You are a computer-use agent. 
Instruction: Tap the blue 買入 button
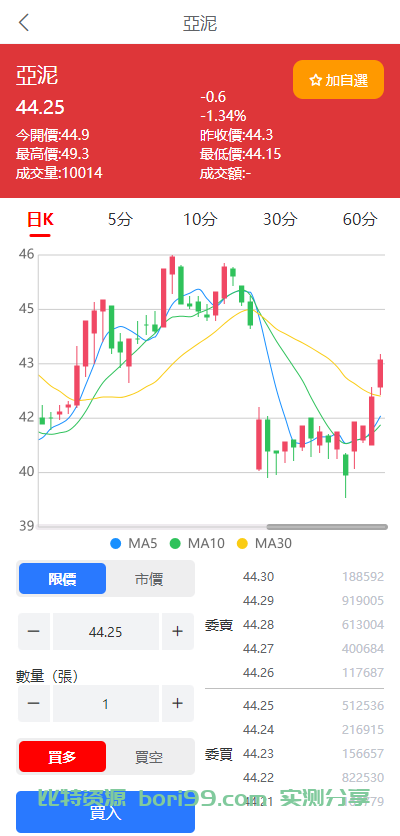[106, 812]
